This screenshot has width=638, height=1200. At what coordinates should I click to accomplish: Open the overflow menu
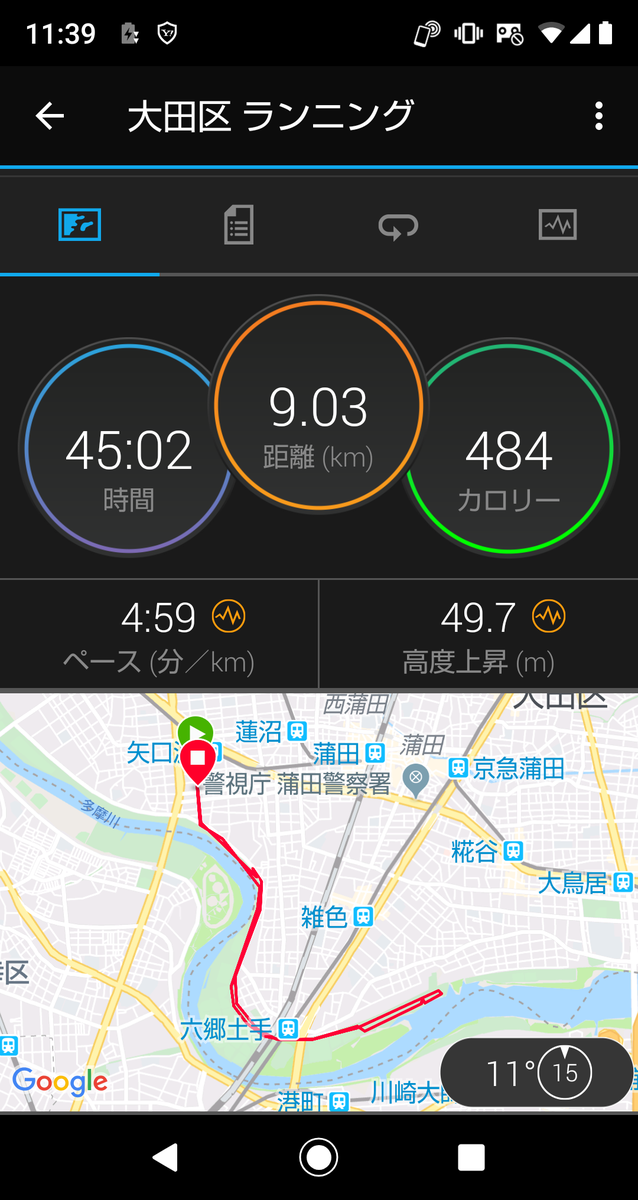(x=598, y=117)
